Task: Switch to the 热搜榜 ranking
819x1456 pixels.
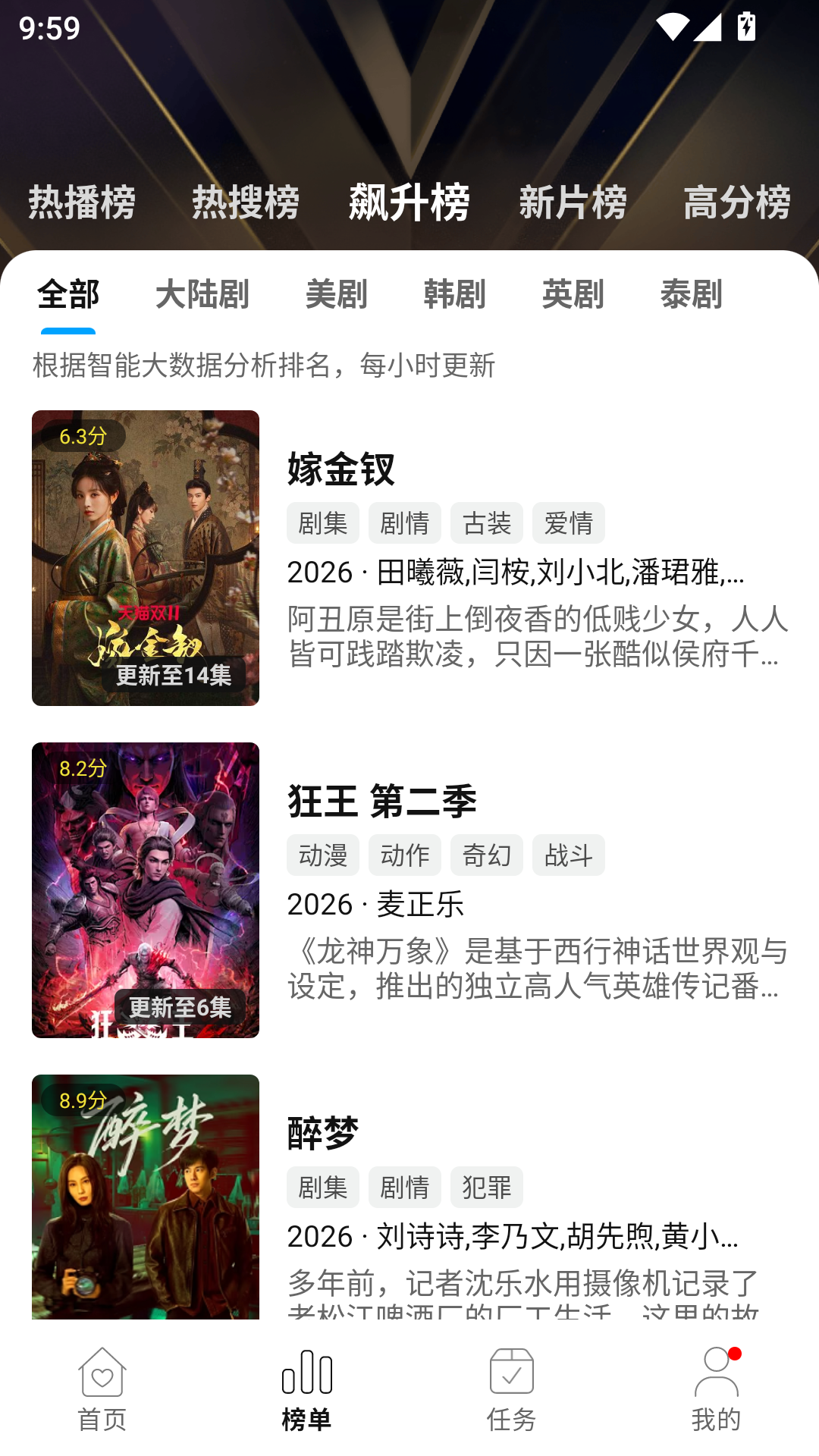Action: pos(246,202)
